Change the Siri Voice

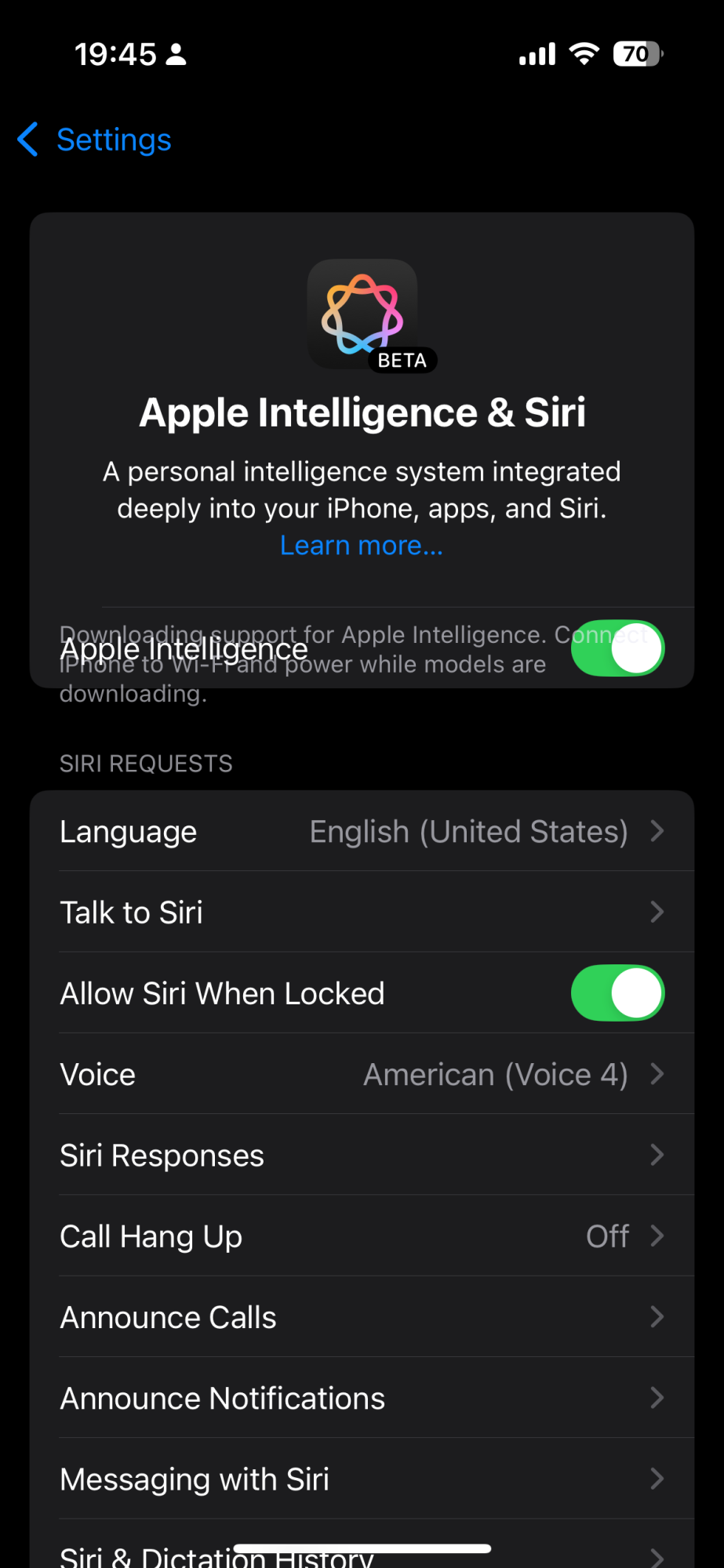[x=362, y=1075]
